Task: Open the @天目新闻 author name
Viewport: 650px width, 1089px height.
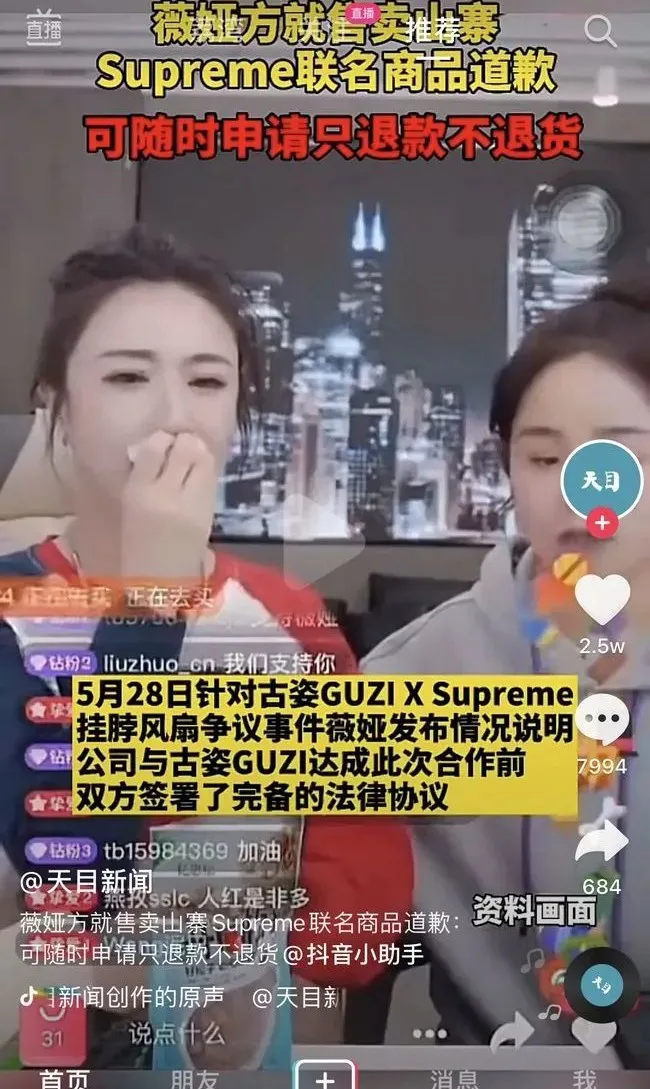Action: pos(87,881)
